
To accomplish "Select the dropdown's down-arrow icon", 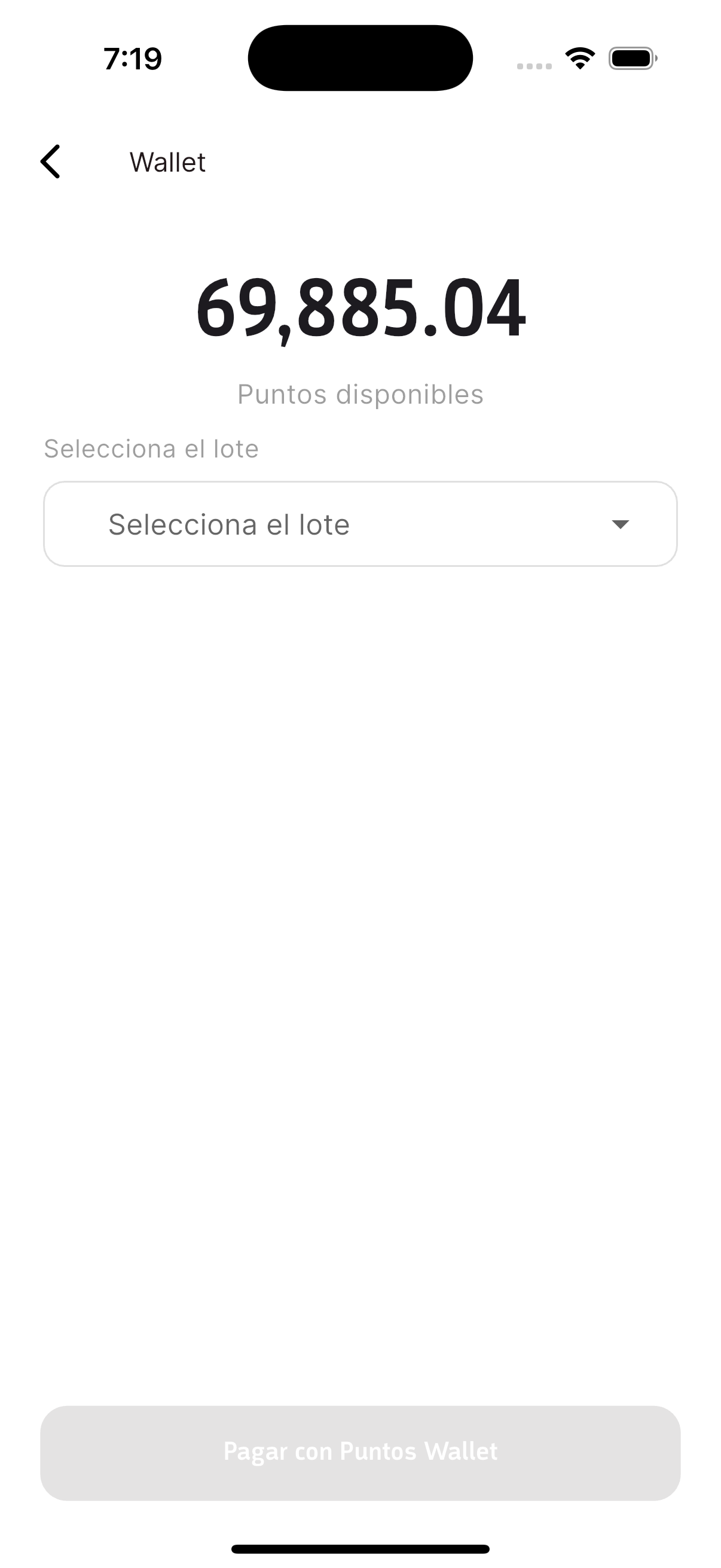I will coord(619,523).
